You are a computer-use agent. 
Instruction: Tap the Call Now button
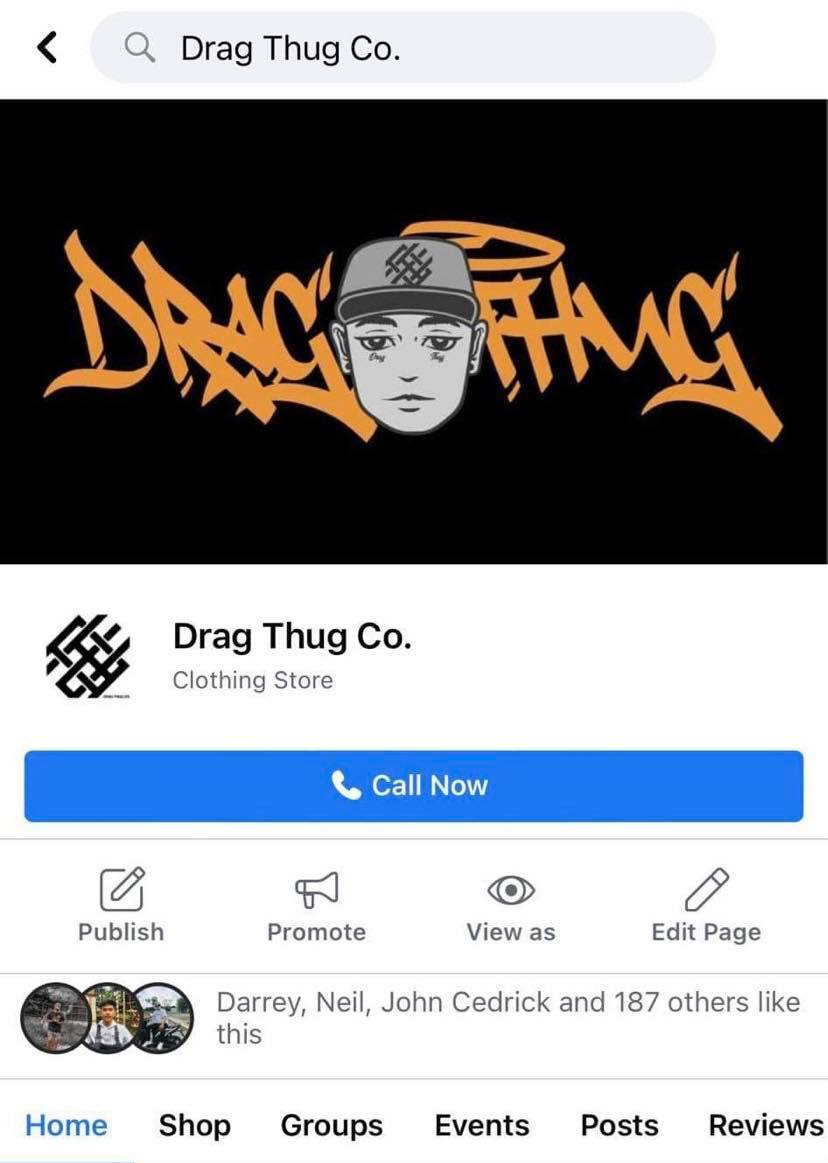tap(413, 786)
